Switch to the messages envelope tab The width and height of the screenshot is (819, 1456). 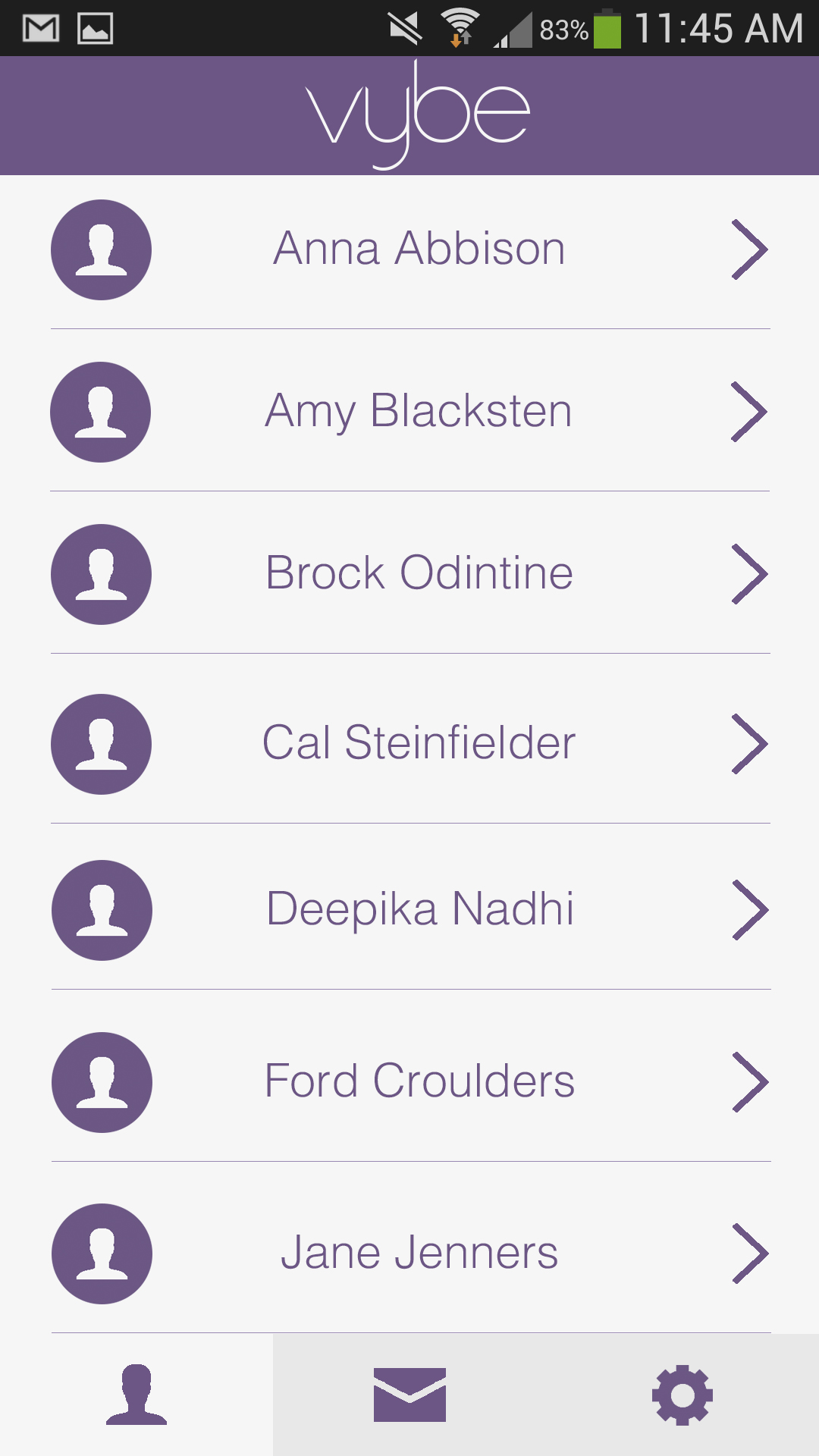pyautogui.click(x=409, y=1395)
